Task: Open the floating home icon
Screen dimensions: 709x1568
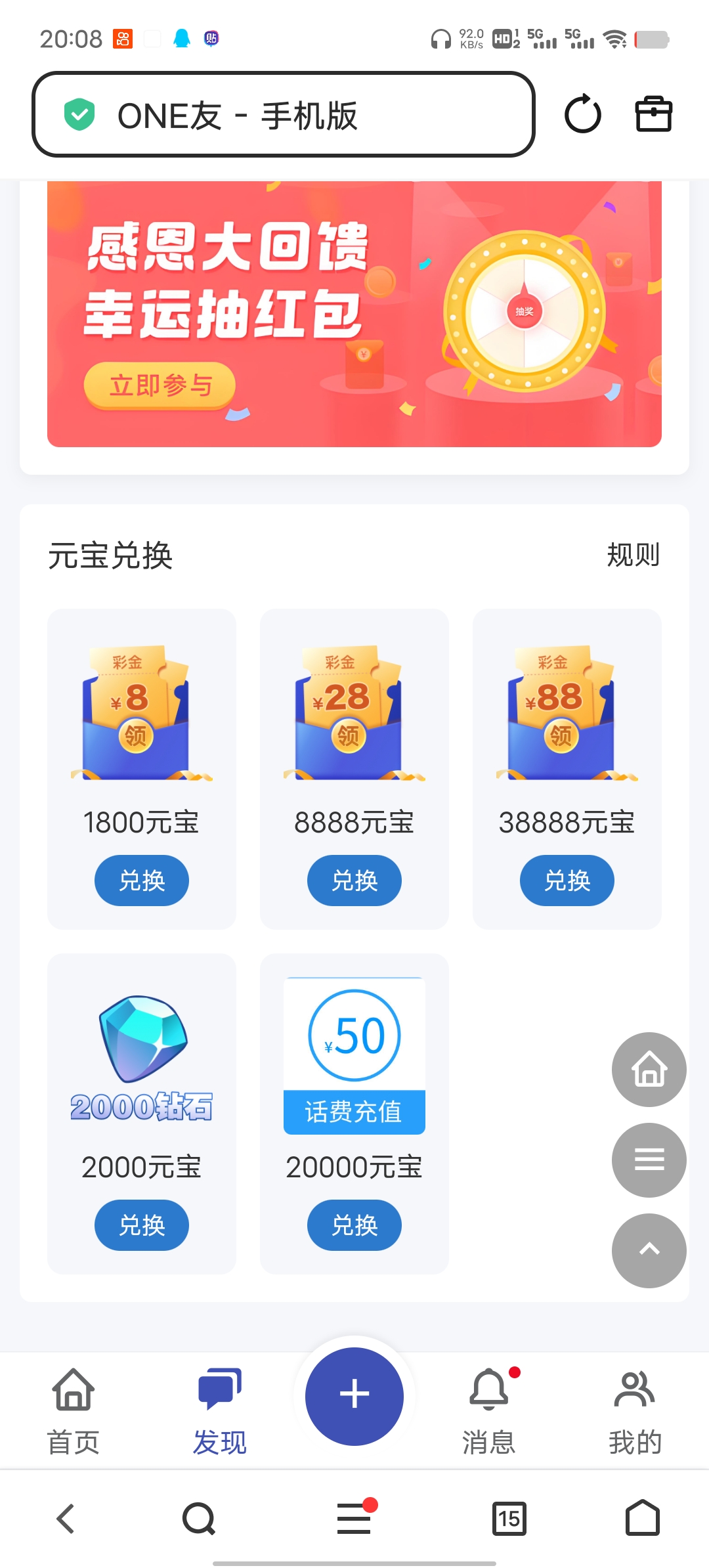Action: tap(649, 1070)
